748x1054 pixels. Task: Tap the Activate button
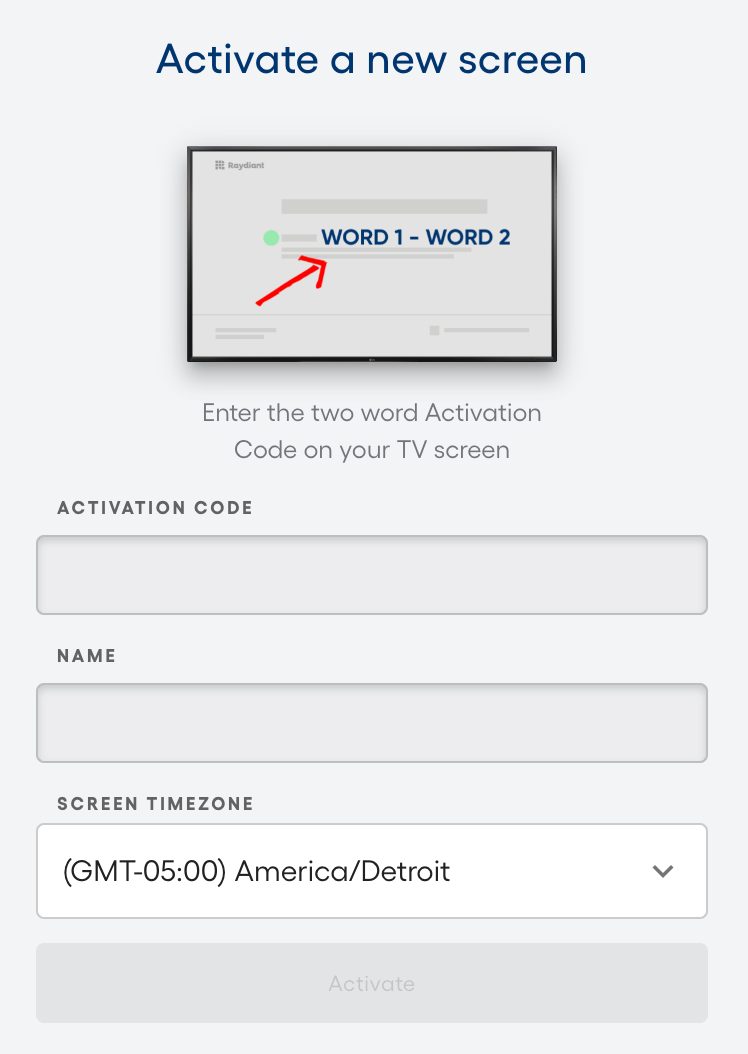371,983
